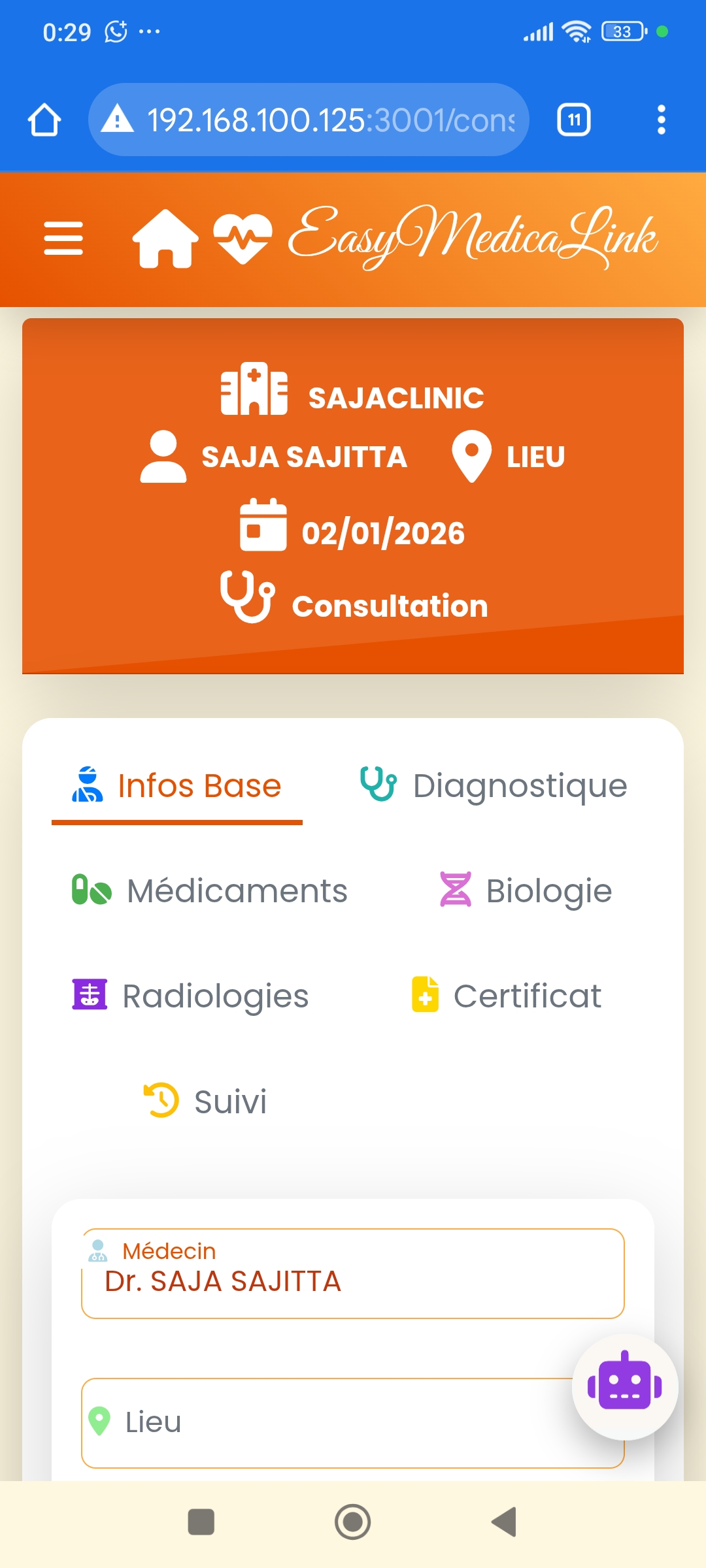Viewport: 706px width, 1568px height.
Task: Switch to the Diagnostique tab
Action: [x=494, y=786]
